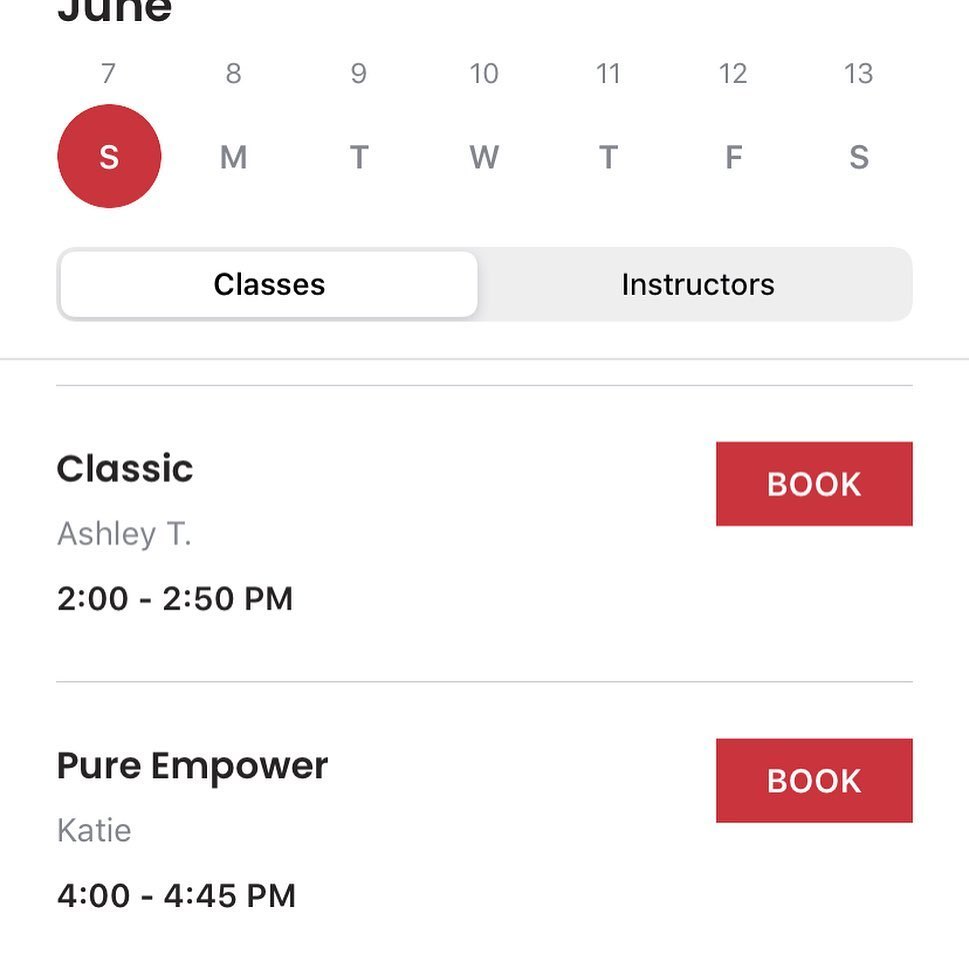Screen dimensions: 969x969
Task: Book the Classic class with Ashley T.
Action: (813, 484)
